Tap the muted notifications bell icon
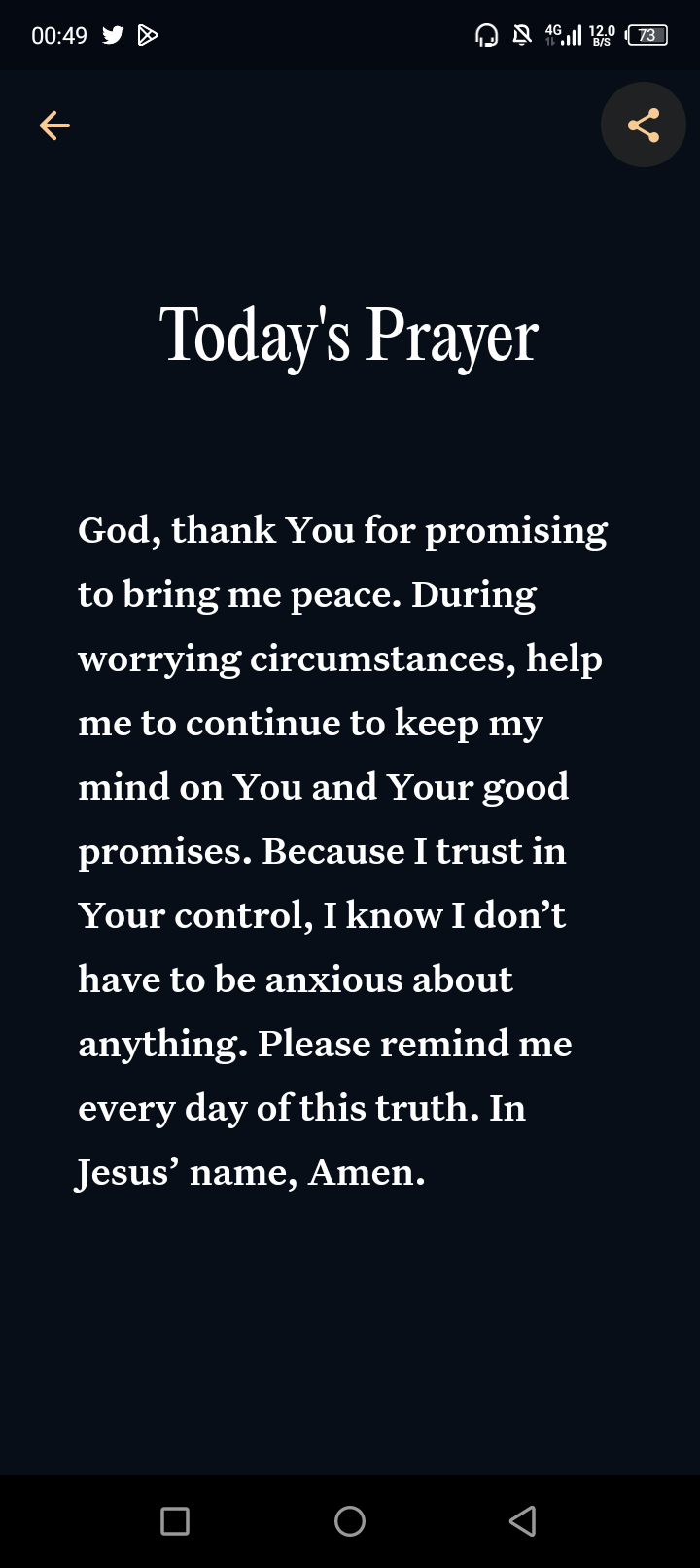This screenshot has height=1568, width=700. coord(521,34)
